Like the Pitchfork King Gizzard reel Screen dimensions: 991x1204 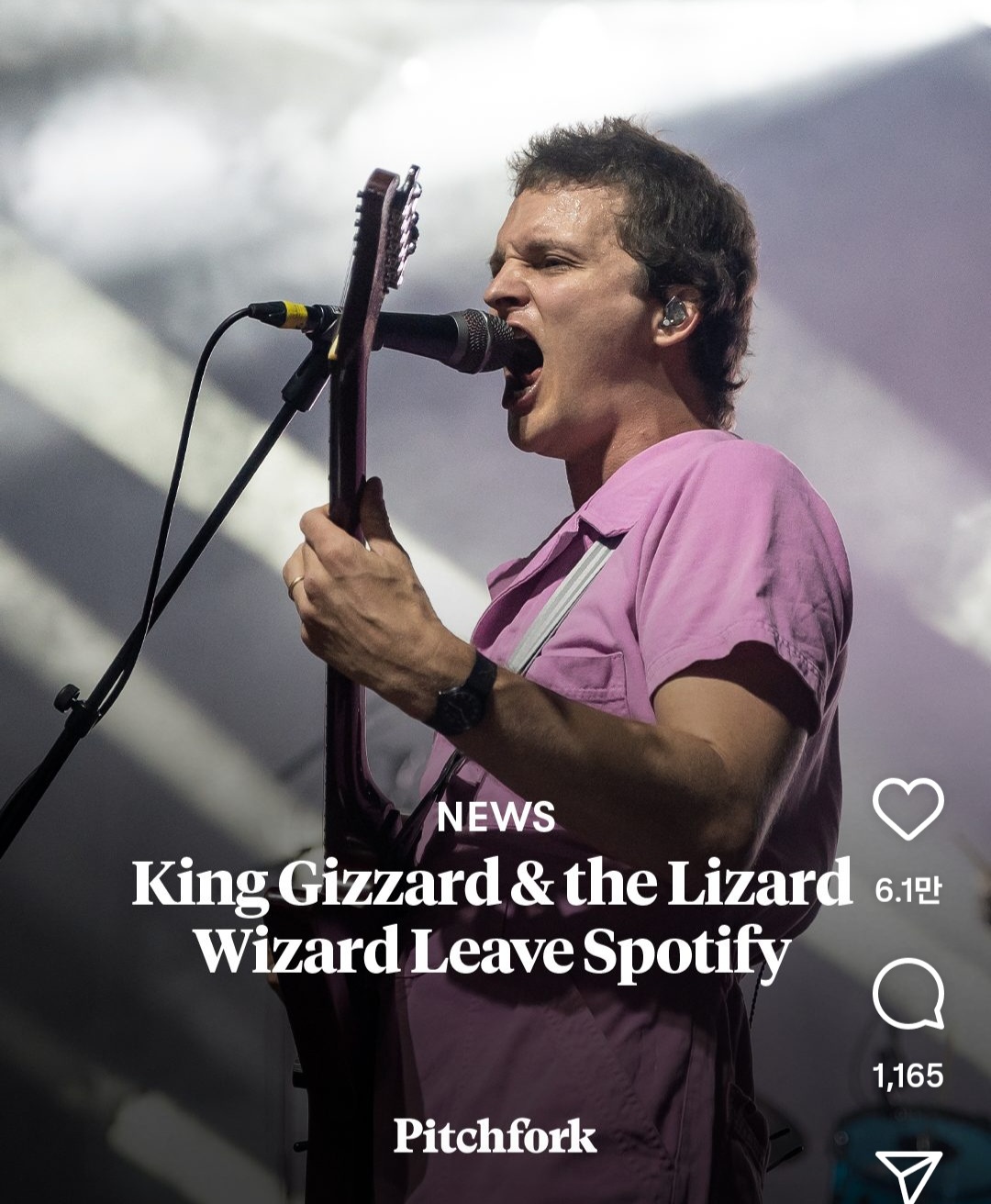[x=907, y=808]
